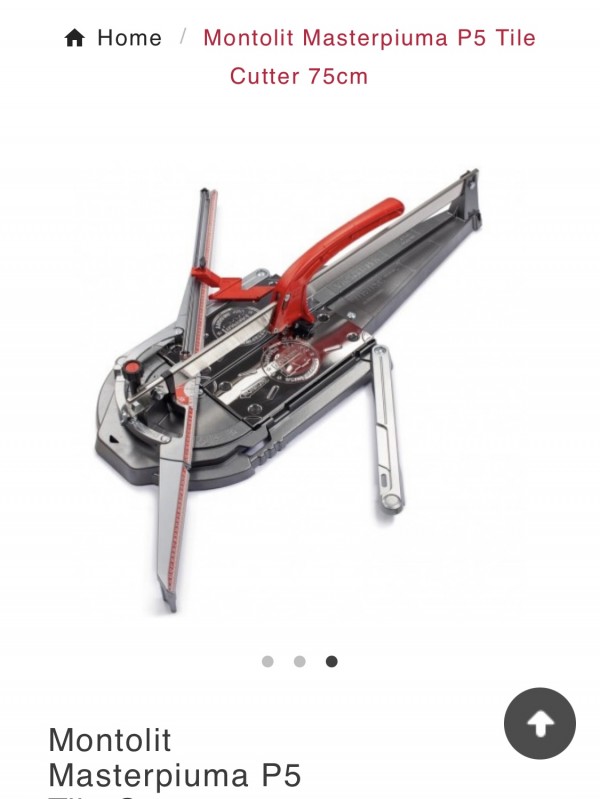Show the first product image dot

pos(267,661)
